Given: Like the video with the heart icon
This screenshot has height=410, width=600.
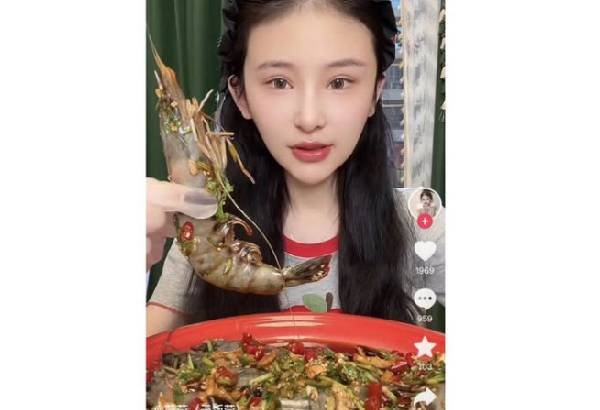Looking at the screenshot, I should tap(425, 251).
